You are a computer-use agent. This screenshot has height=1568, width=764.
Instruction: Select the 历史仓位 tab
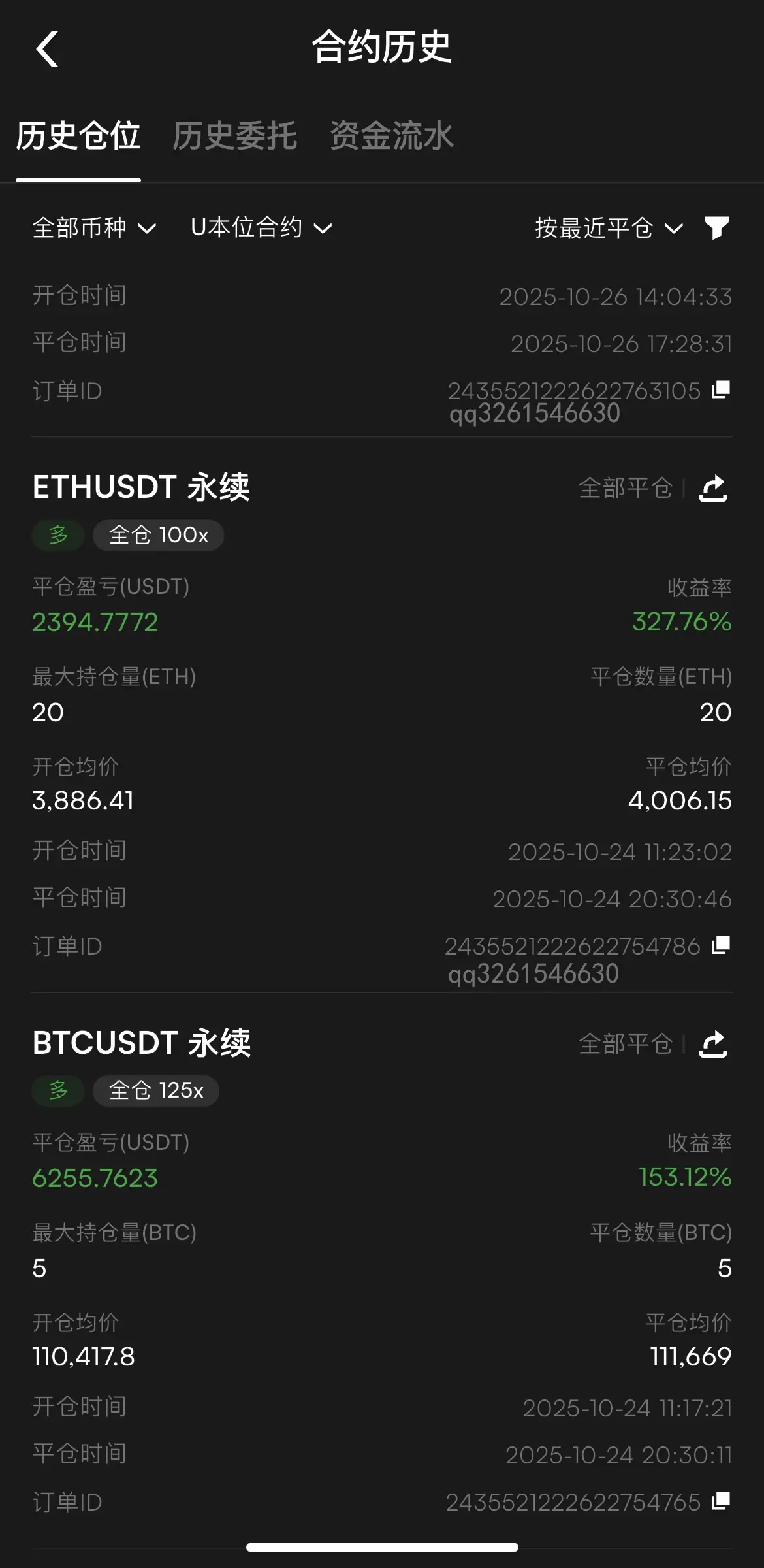pos(78,136)
